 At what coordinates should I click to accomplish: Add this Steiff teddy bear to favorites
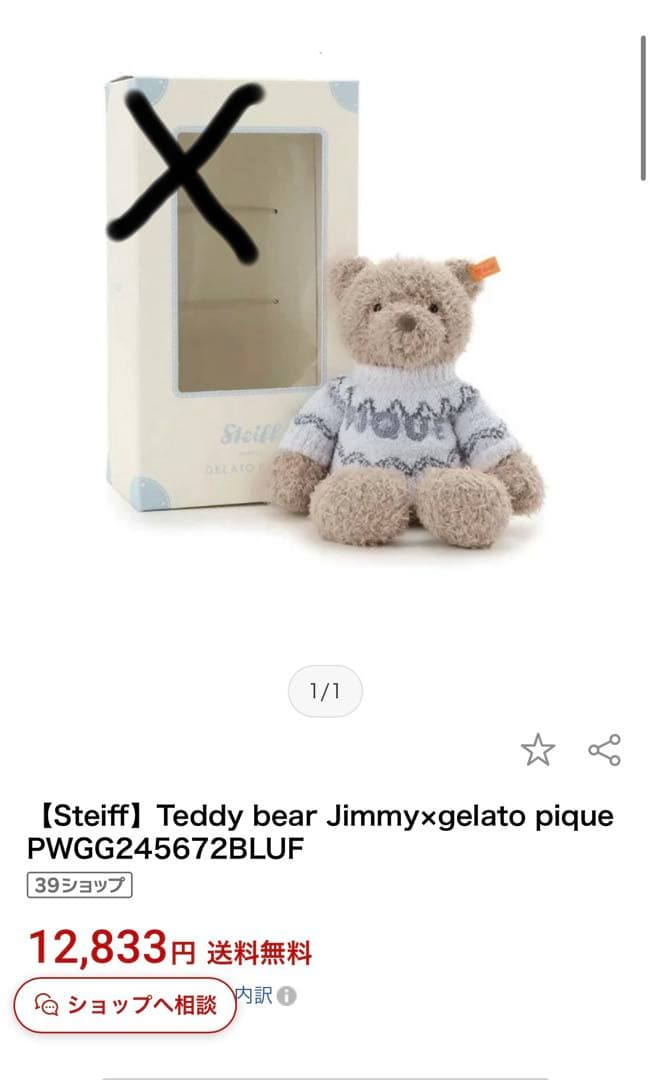[x=538, y=749]
